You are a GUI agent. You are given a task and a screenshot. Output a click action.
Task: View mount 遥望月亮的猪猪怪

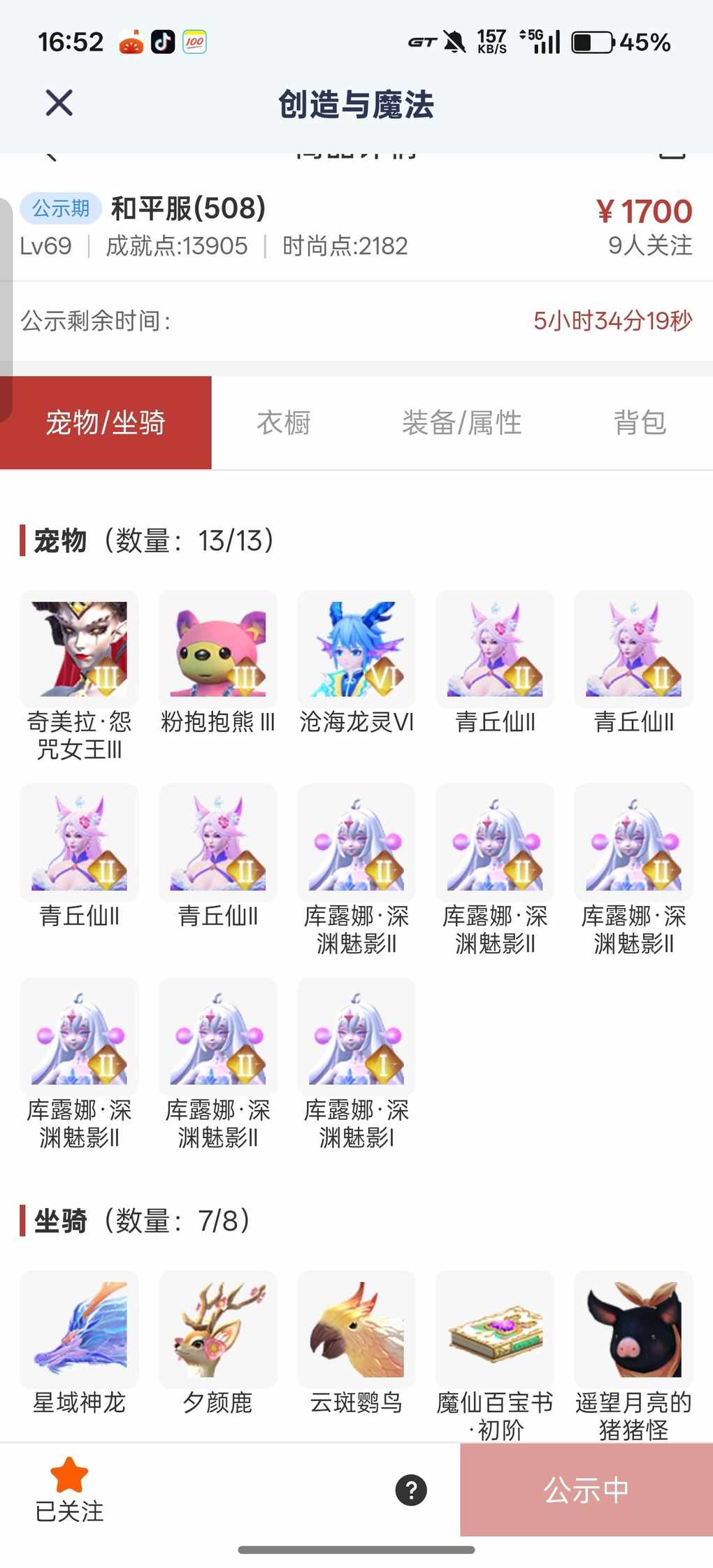tap(633, 1329)
